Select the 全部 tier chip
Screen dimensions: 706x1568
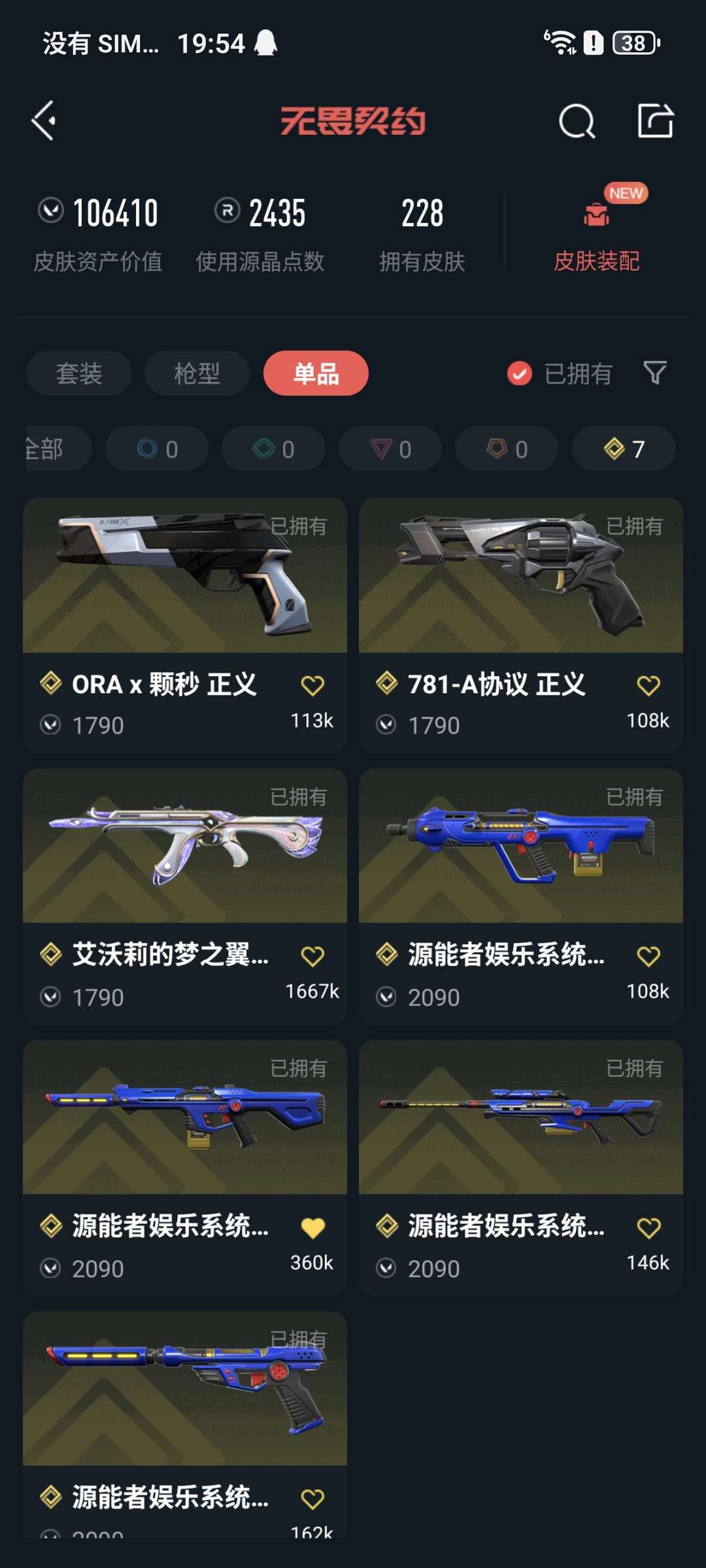point(52,449)
